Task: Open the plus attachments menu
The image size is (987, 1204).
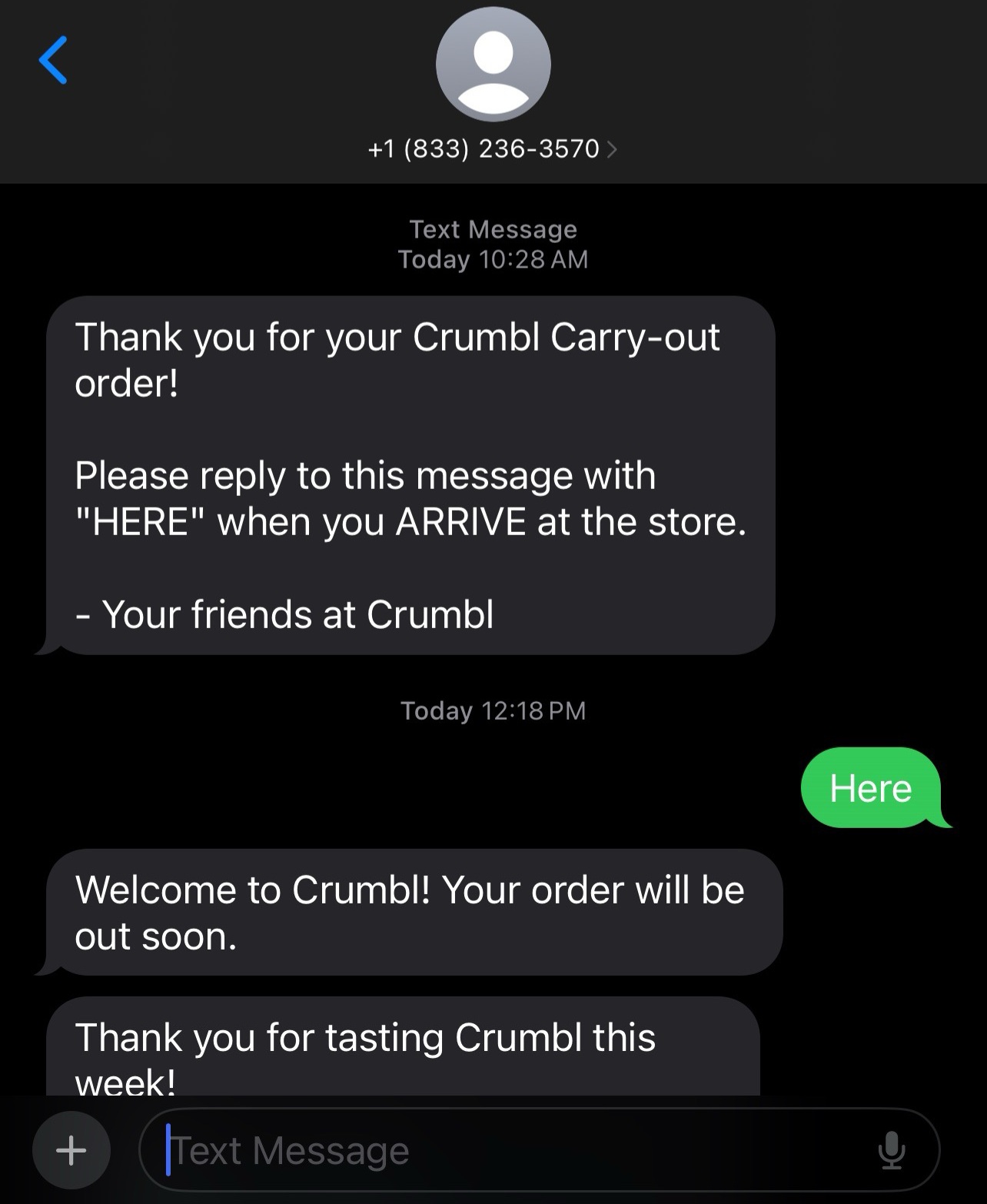Action: (x=71, y=1150)
